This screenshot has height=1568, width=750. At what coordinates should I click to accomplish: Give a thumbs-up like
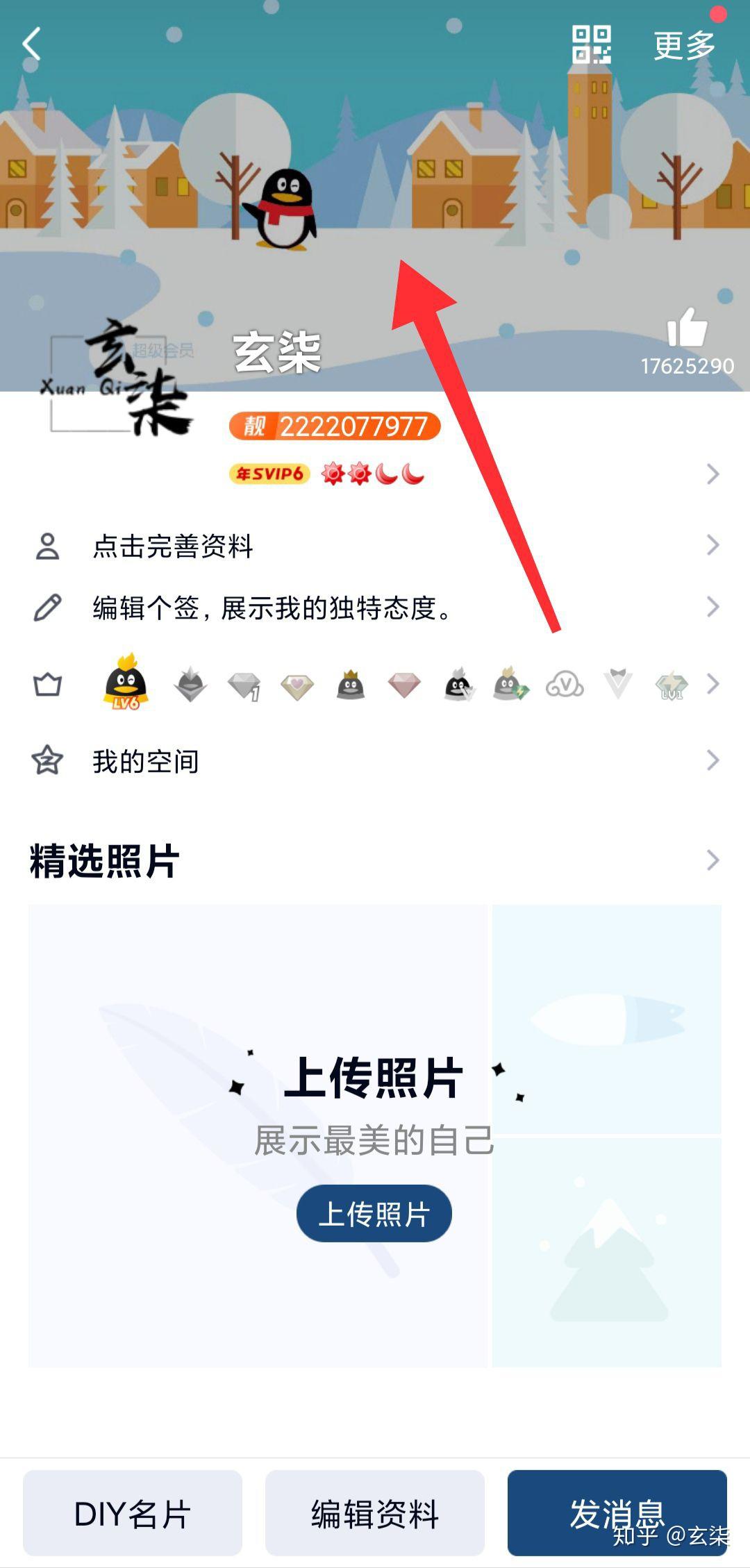click(687, 328)
